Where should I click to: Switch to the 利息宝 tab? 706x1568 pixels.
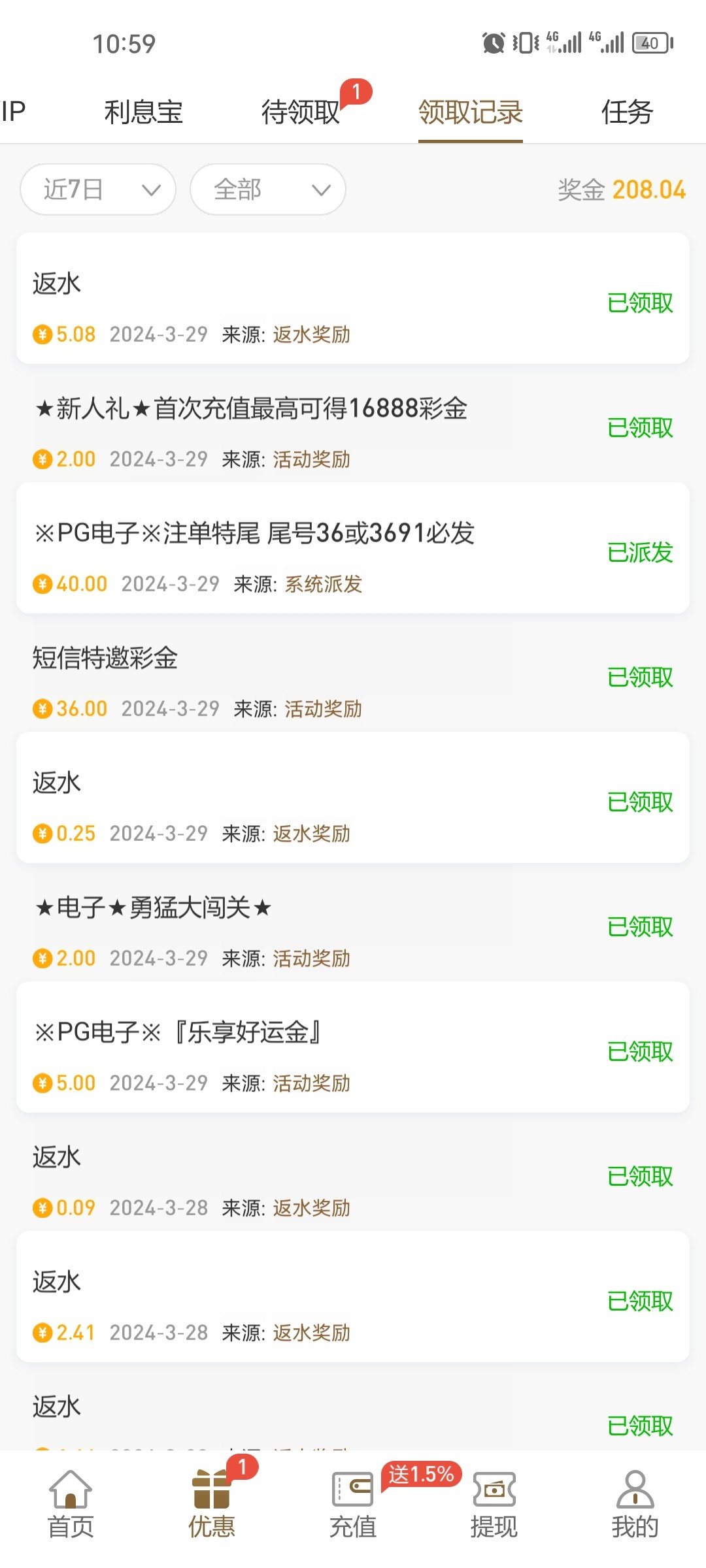(x=144, y=112)
